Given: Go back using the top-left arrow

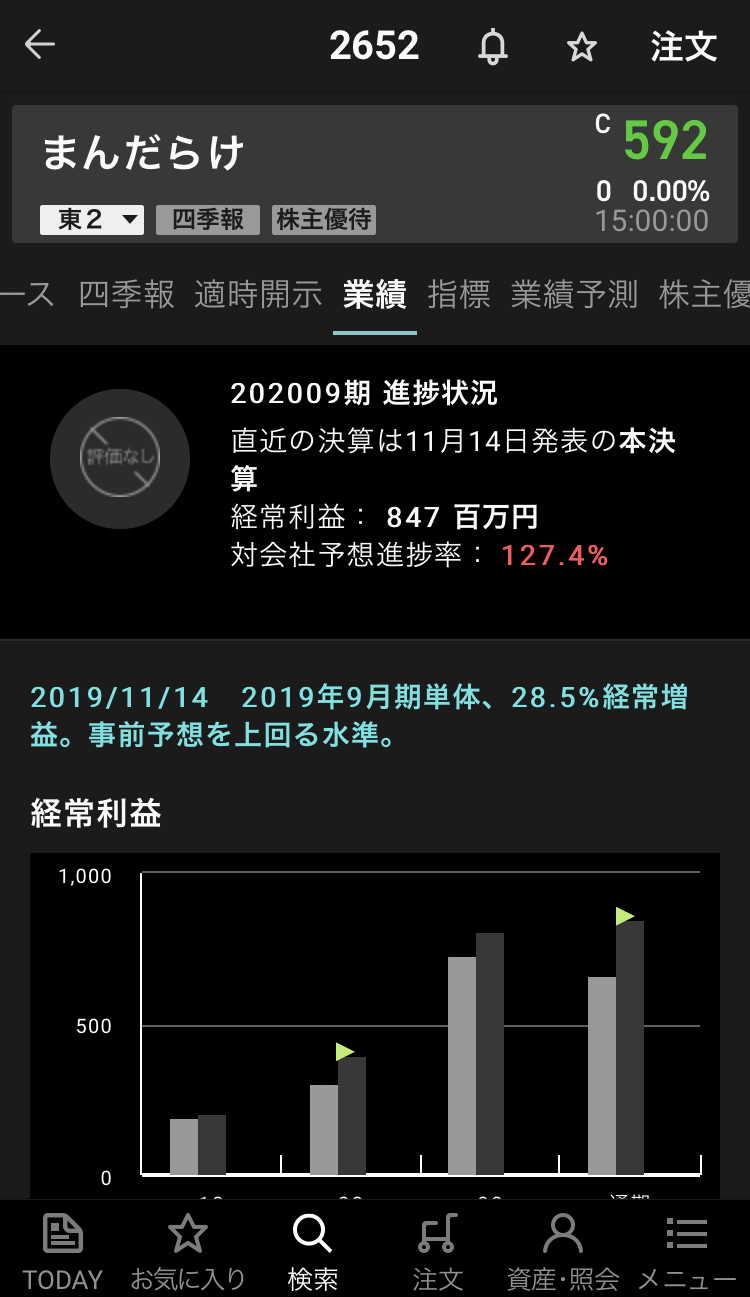Looking at the screenshot, I should tap(40, 45).
